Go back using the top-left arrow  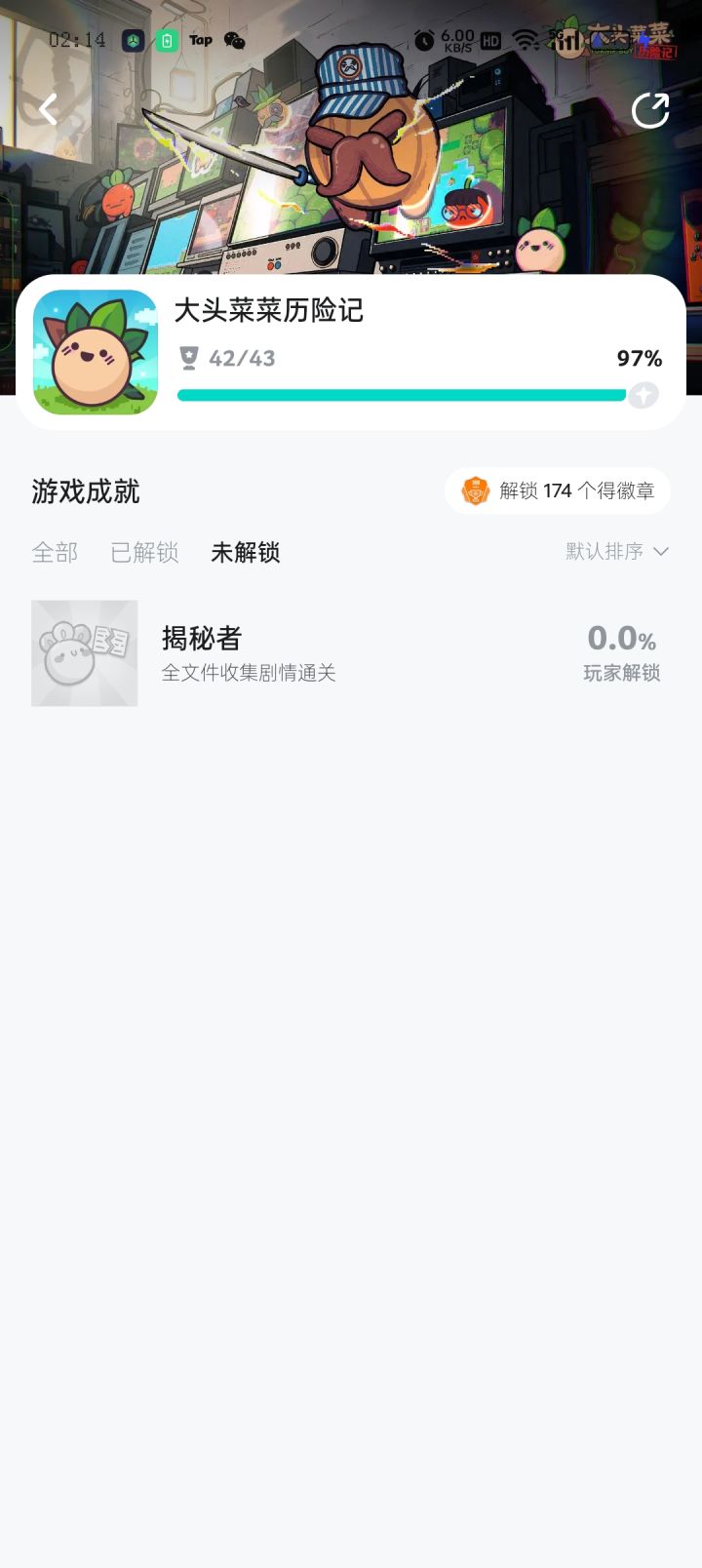click(x=49, y=109)
